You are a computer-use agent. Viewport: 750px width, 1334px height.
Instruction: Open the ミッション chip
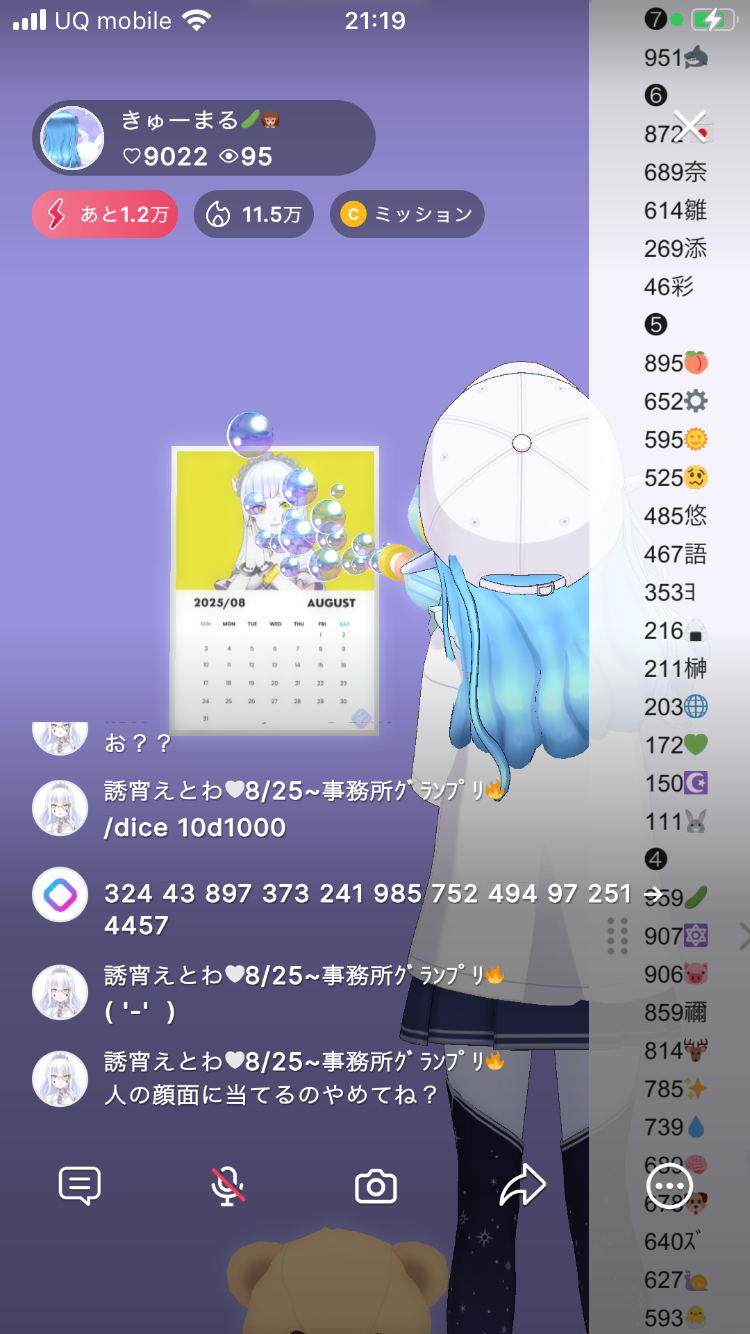[407, 215]
